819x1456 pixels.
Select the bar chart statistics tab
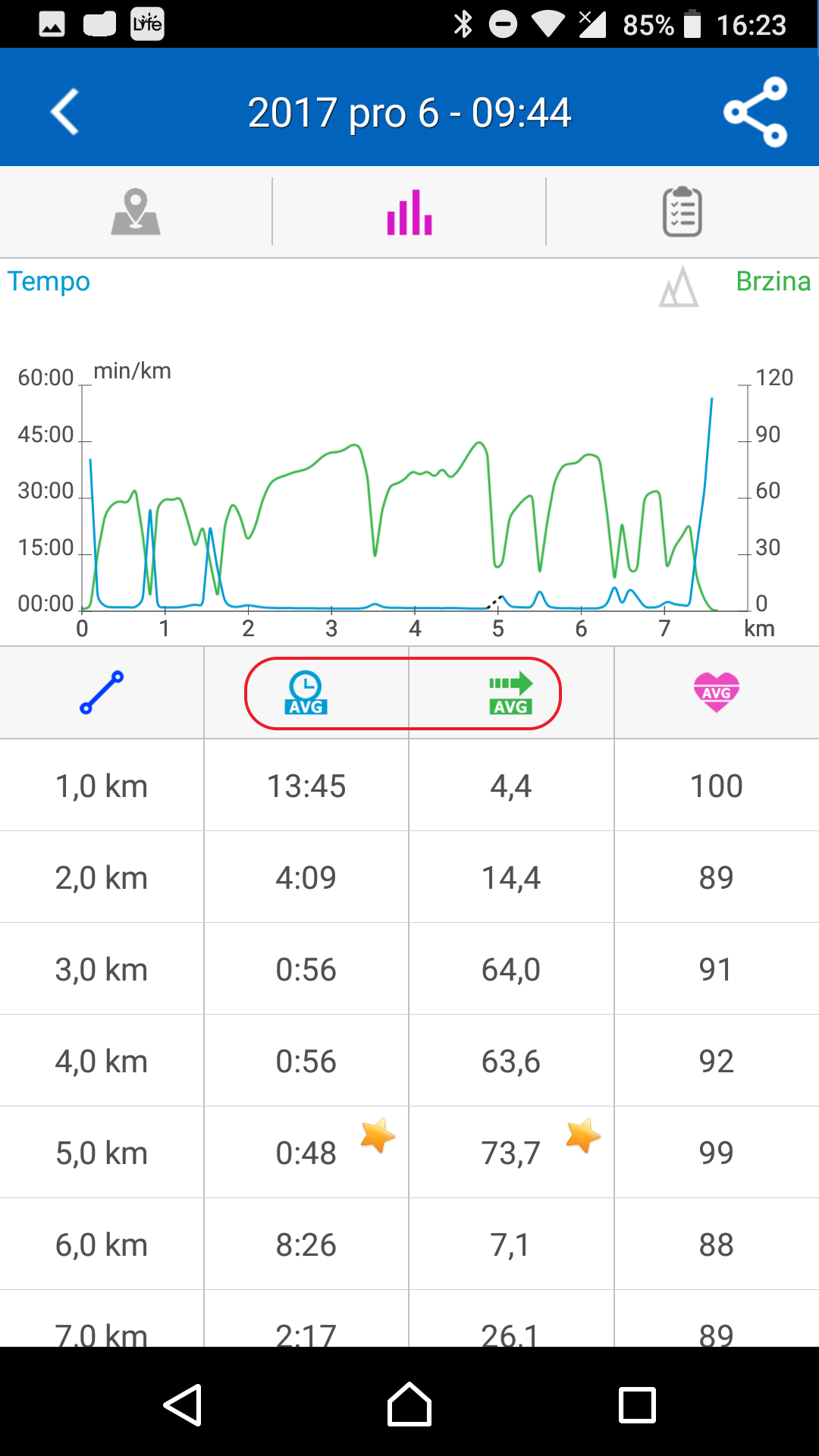pos(409,212)
